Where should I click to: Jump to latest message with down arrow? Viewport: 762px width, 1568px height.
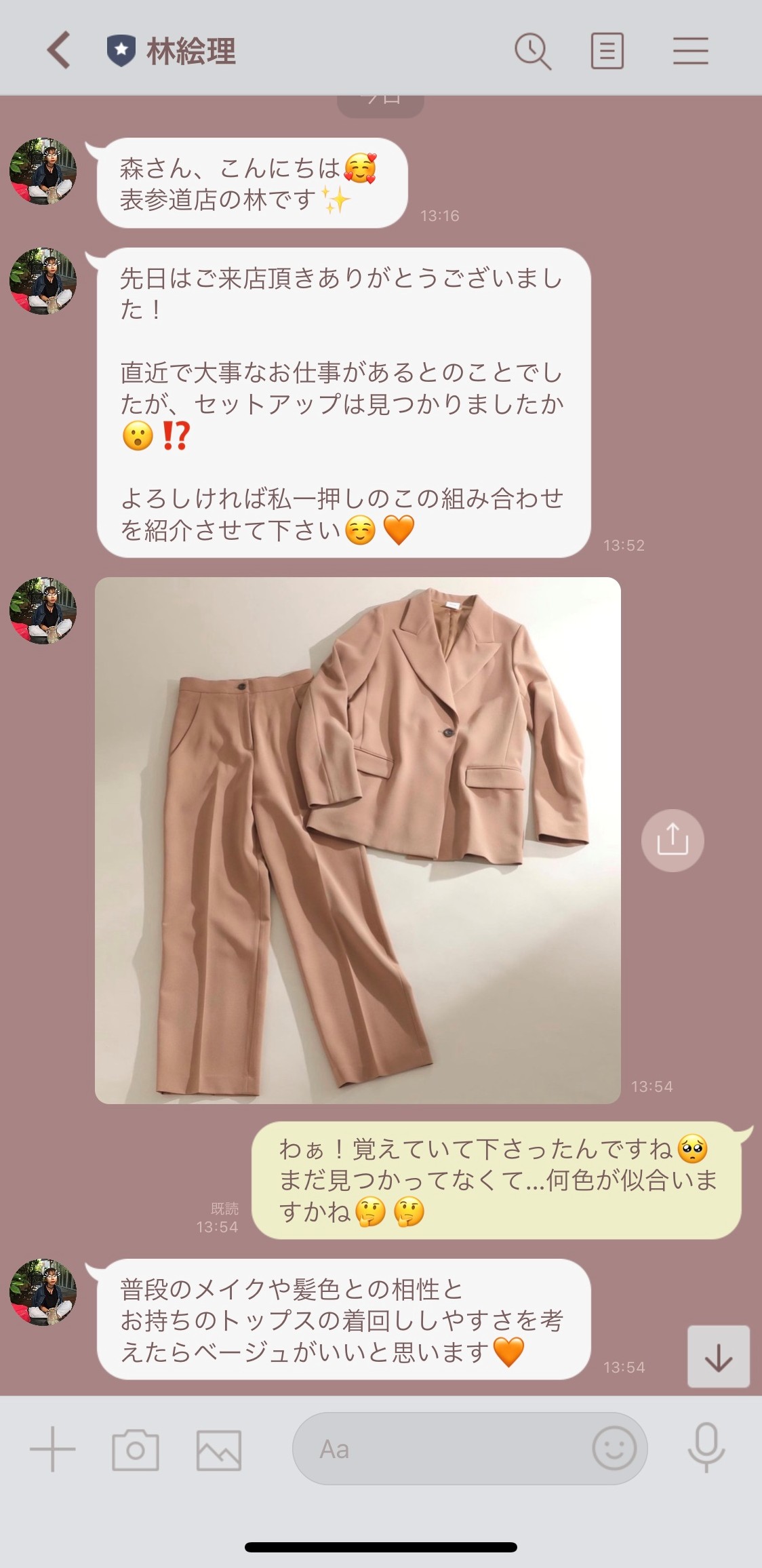click(x=718, y=1356)
